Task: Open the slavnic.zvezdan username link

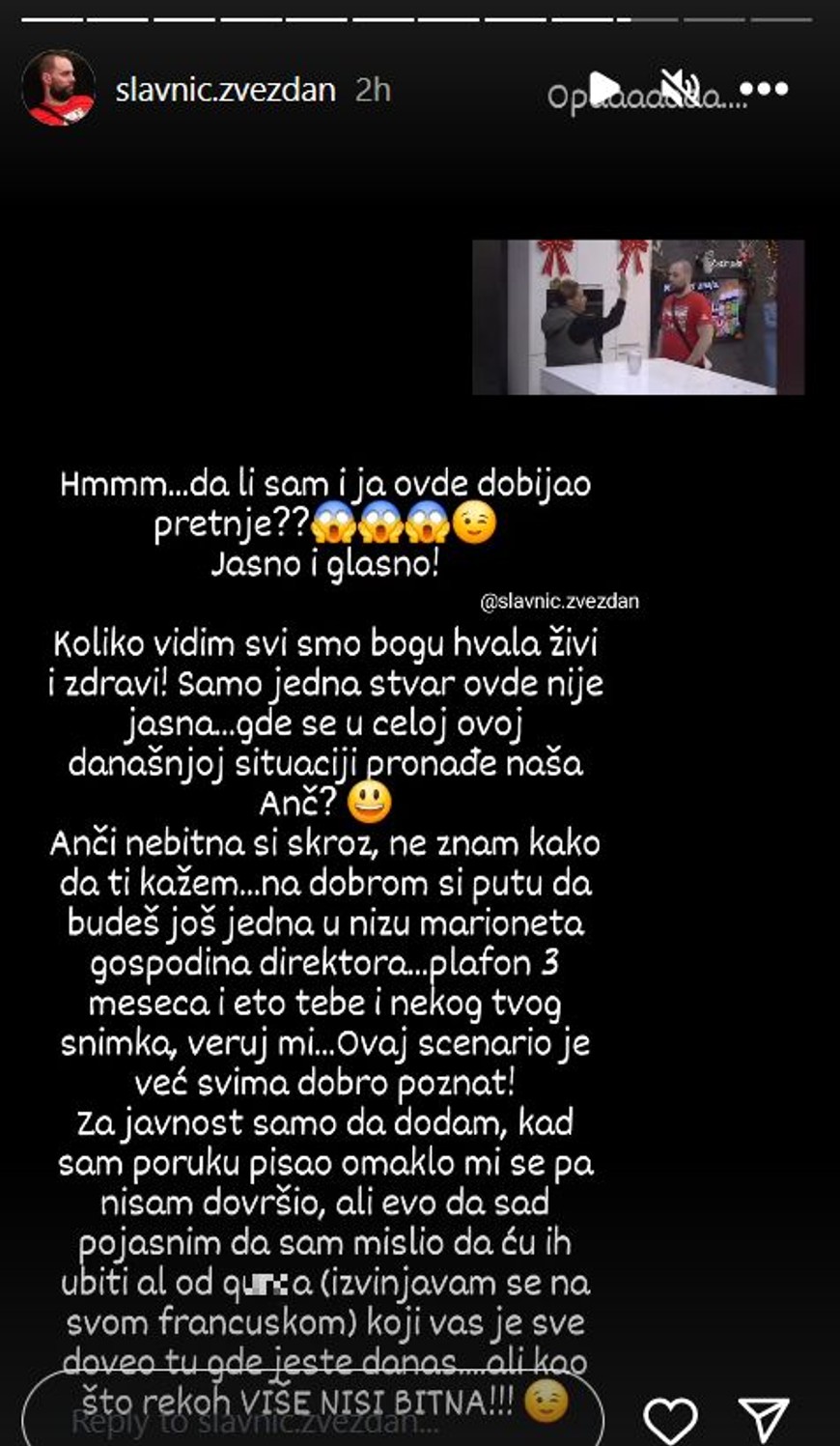Action: (225, 90)
